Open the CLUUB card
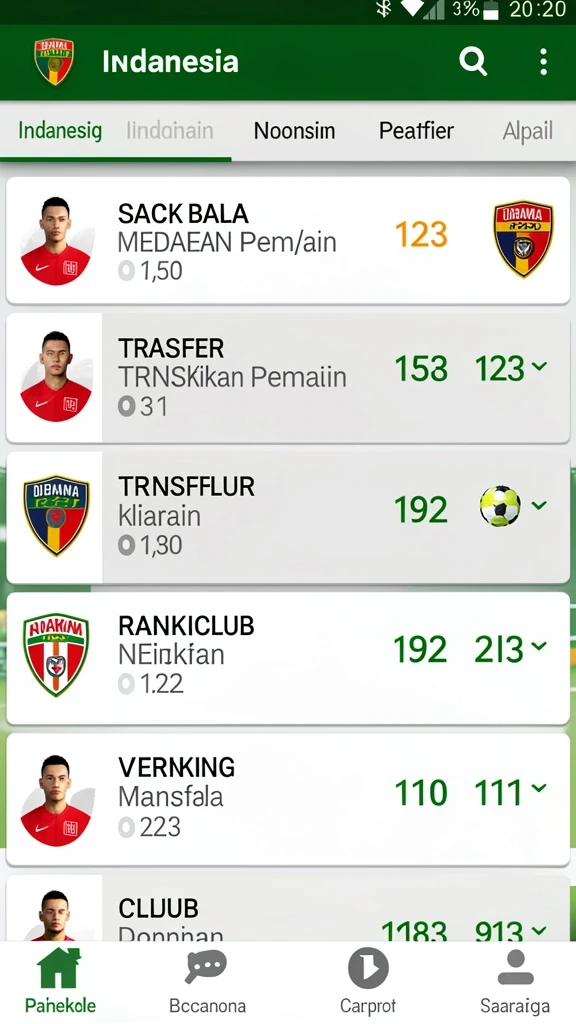Screen dimensions: 576x1024 (288, 908)
